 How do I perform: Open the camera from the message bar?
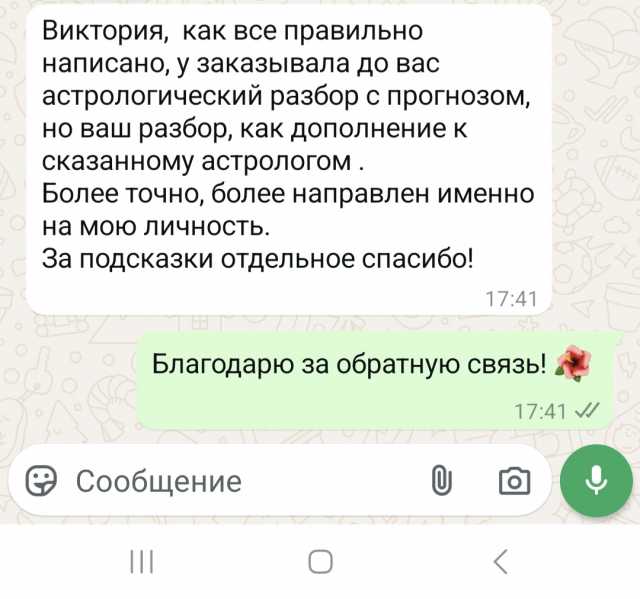pos(514,481)
